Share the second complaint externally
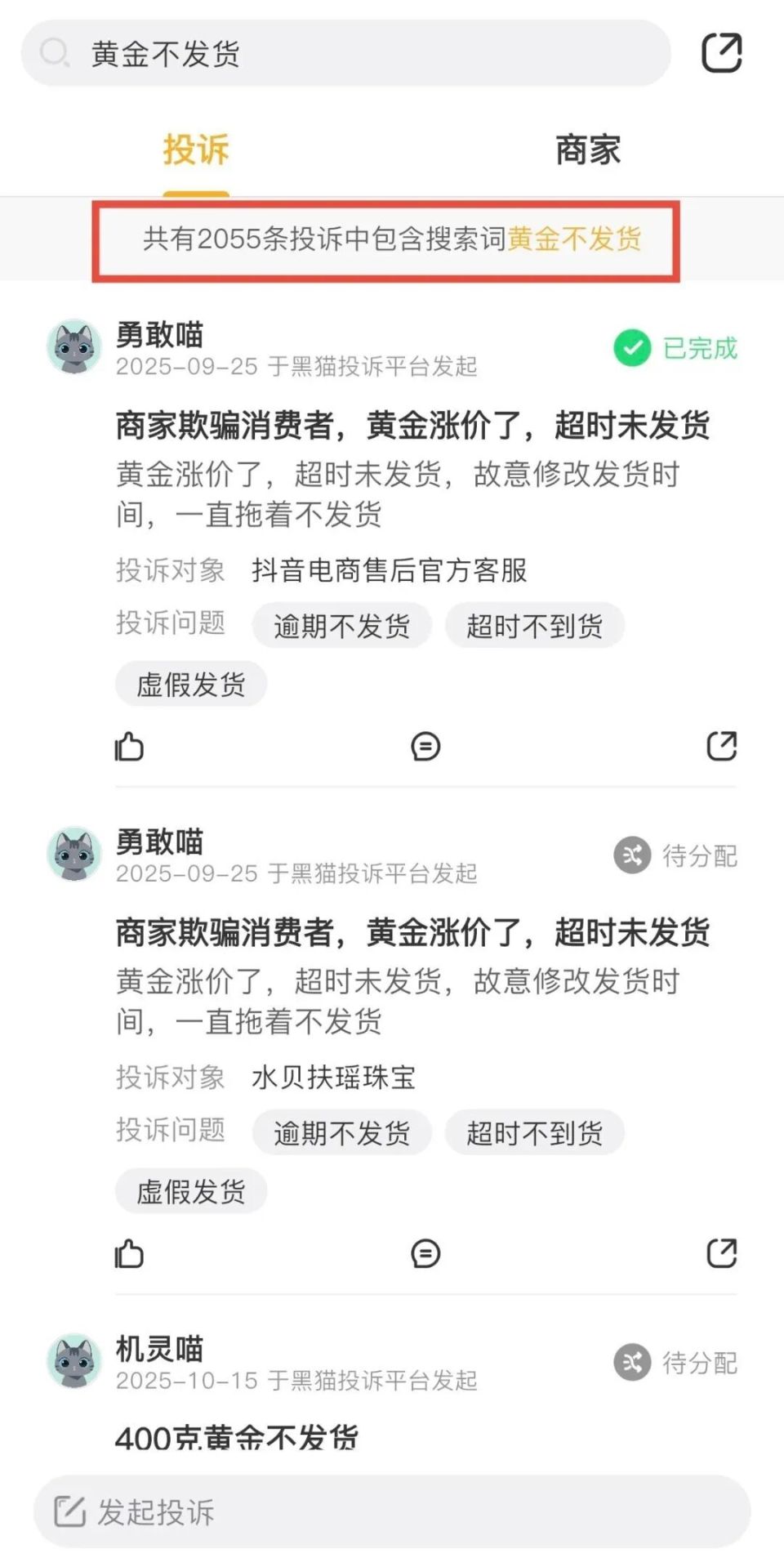Image resolution: width=784 pixels, height=1567 pixels. pos(722,1254)
